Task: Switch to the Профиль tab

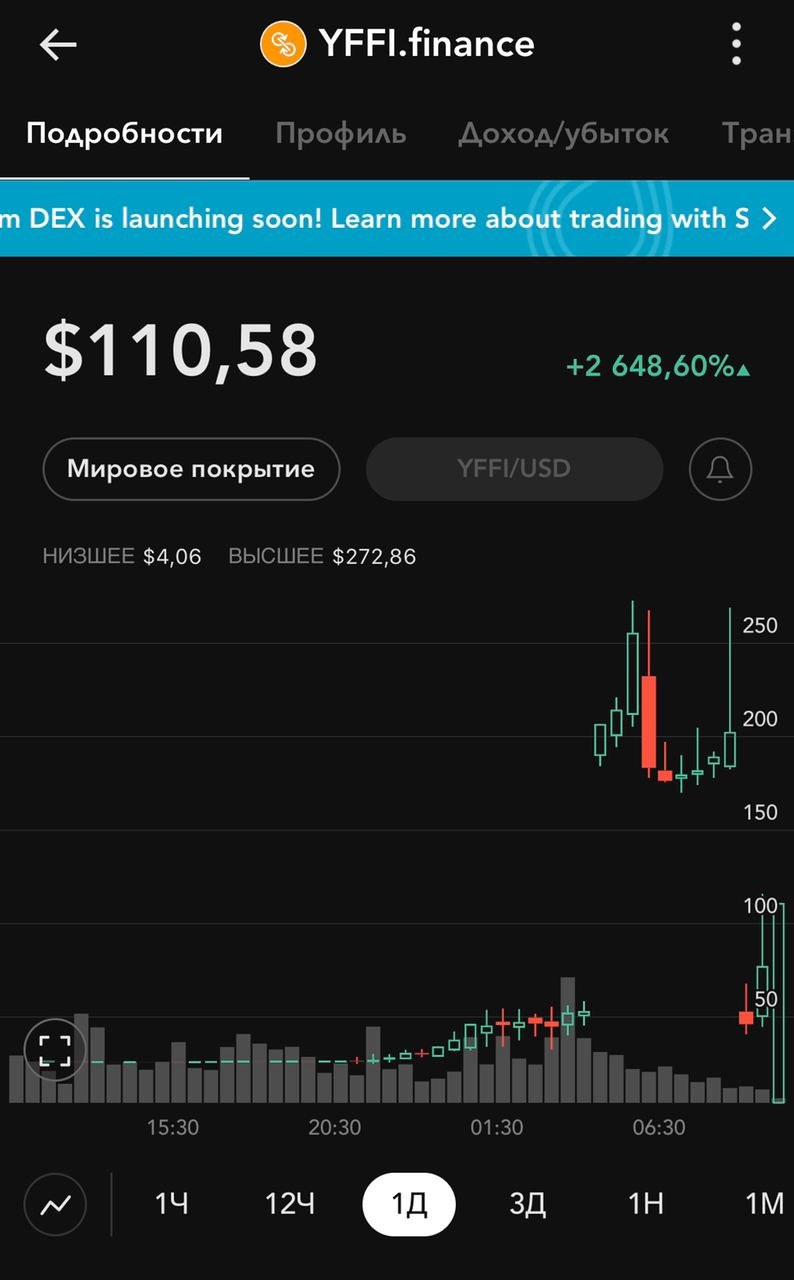Action: pyautogui.click(x=341, y=134)
